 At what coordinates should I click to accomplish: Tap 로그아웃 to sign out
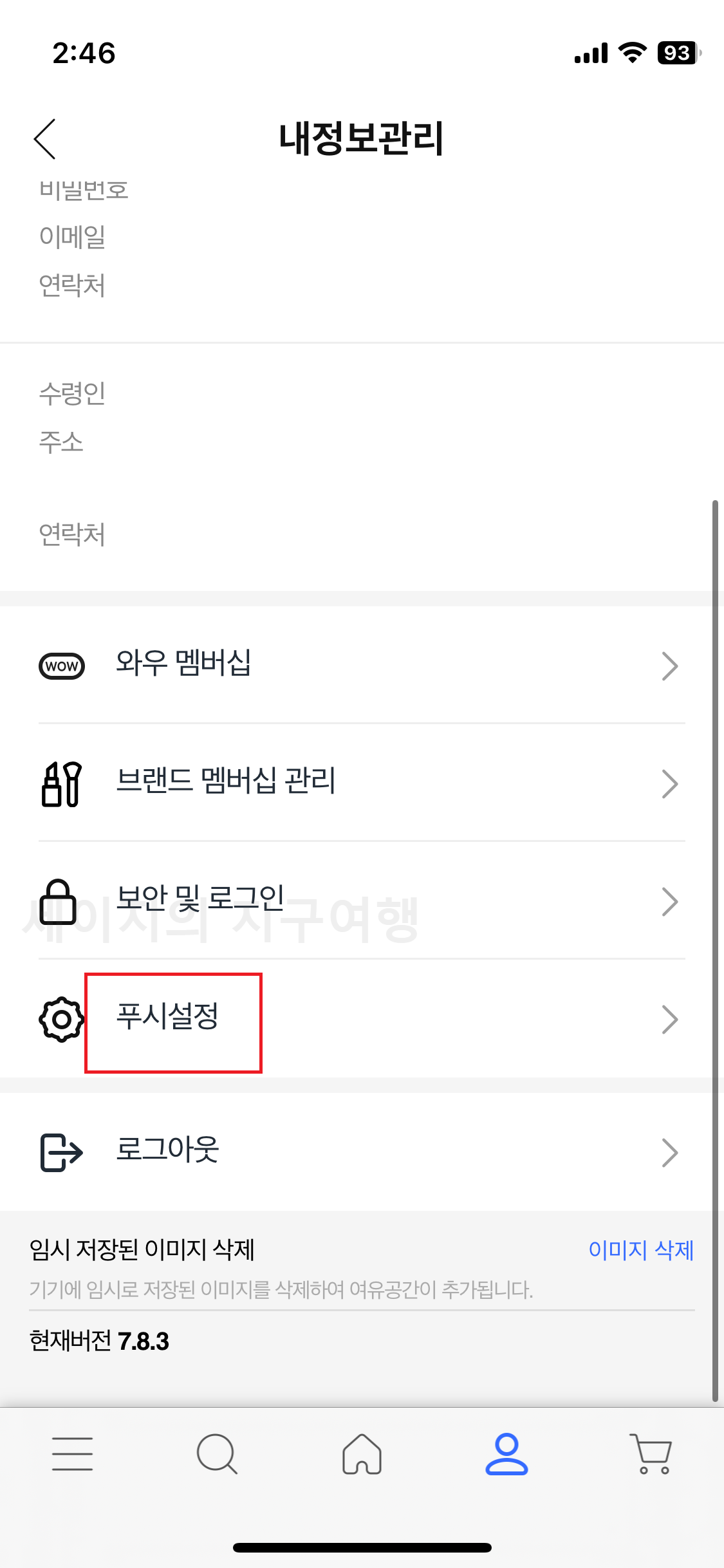362,1152
